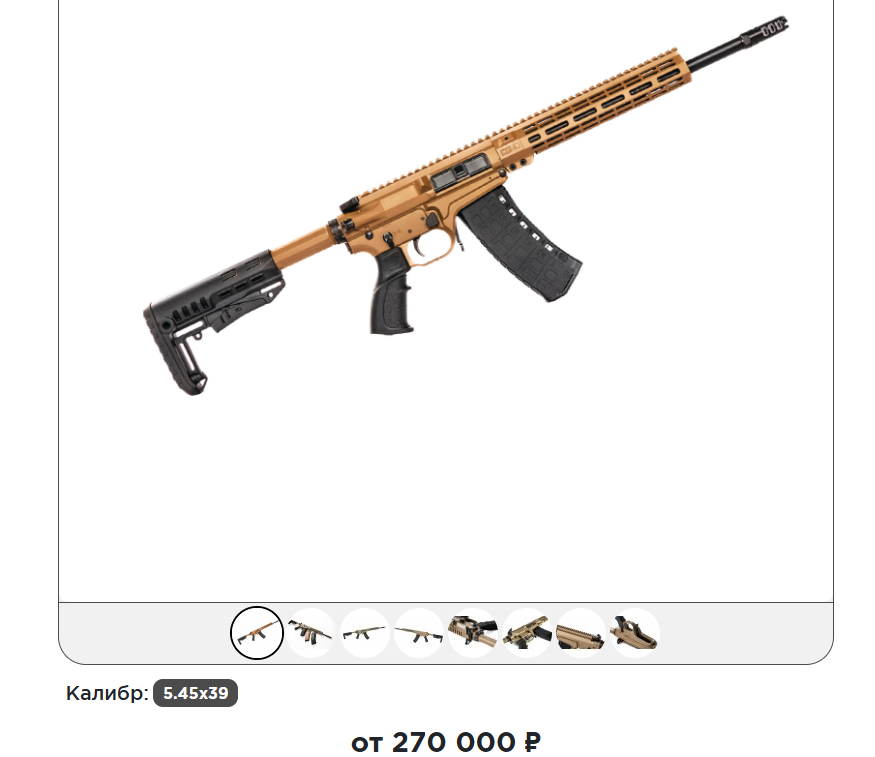Tap the main product image

coord(446,220)
